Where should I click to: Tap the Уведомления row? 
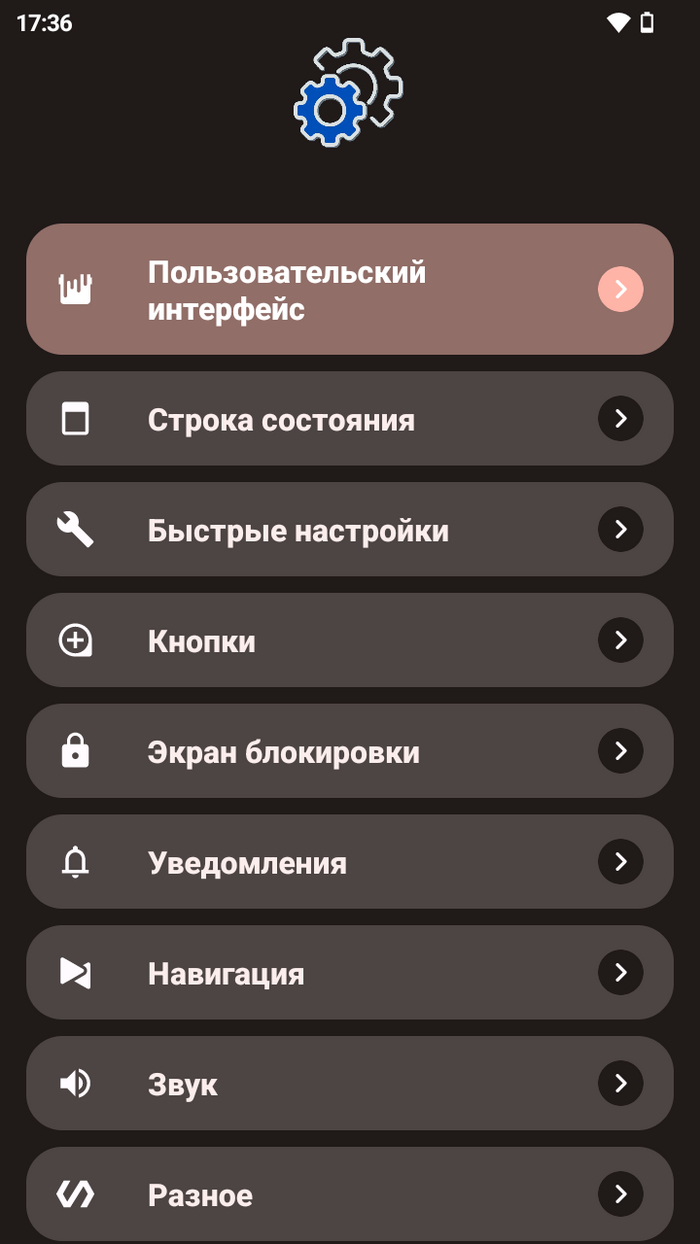(349, 862)
